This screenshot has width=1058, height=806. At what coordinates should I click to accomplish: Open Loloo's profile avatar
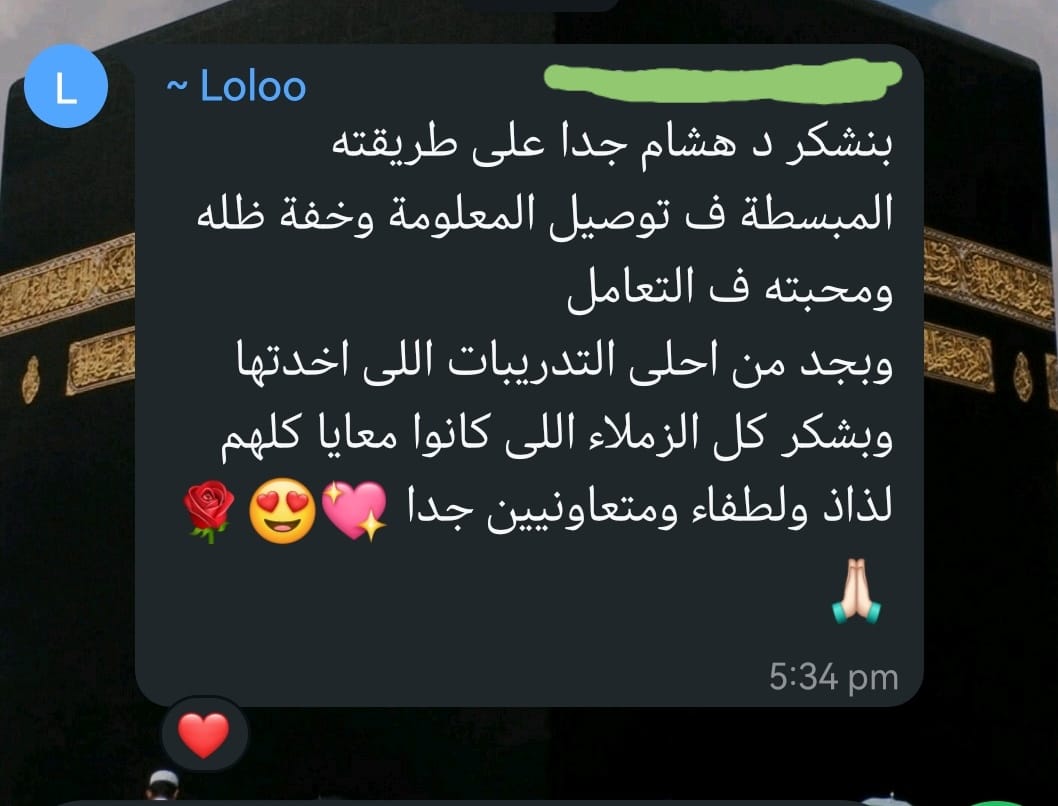point(65,90)
